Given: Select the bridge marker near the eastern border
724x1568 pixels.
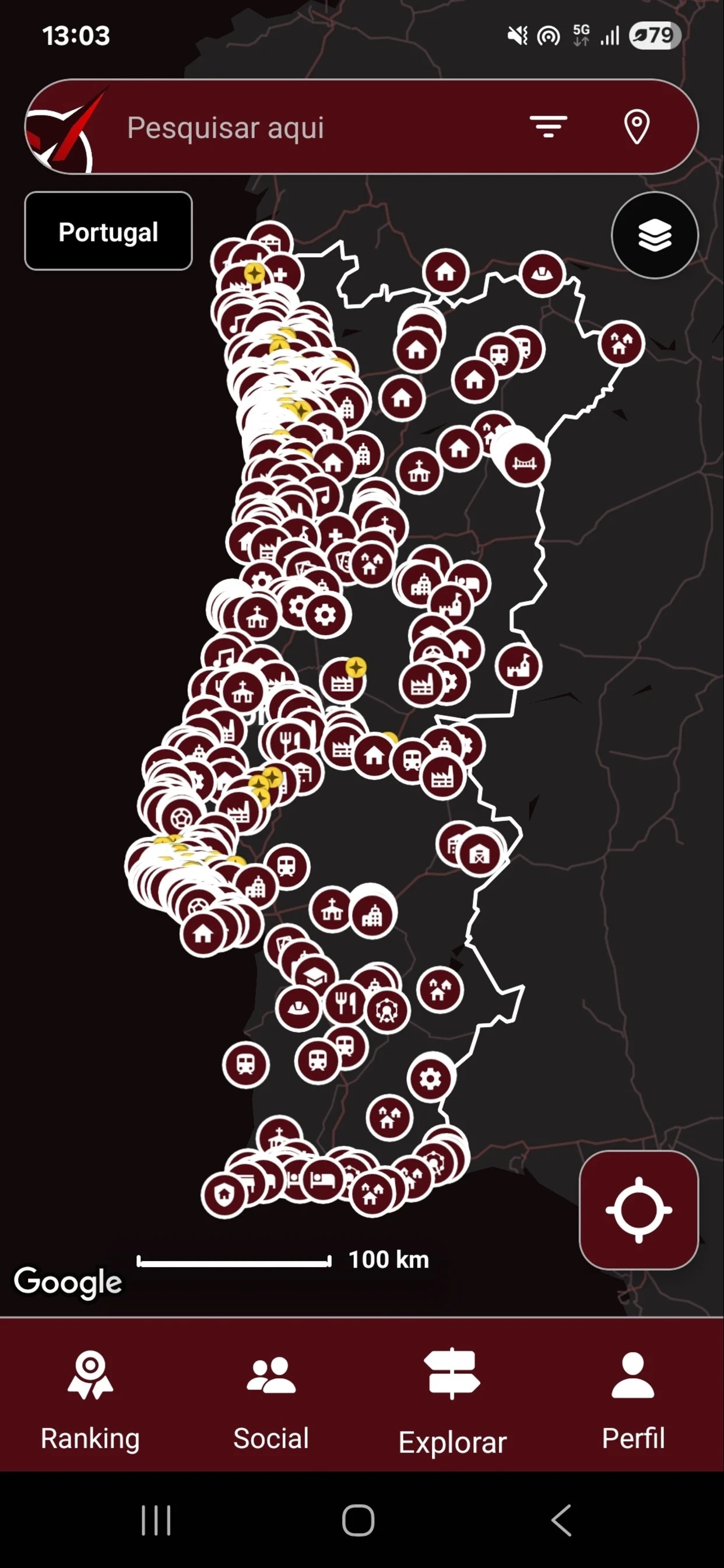Looking at the screenshot, I should [x=525, y=463].
